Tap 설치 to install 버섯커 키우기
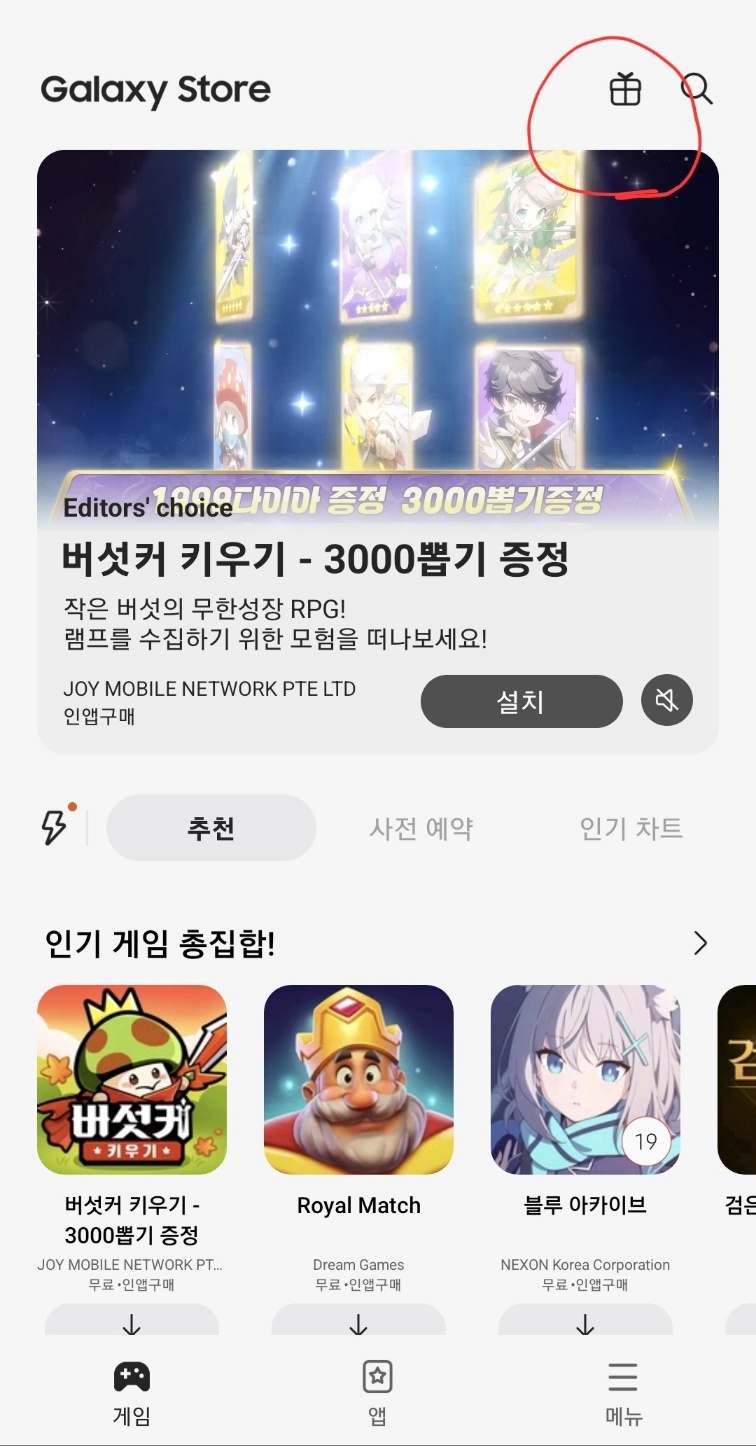 pos(521,701)
